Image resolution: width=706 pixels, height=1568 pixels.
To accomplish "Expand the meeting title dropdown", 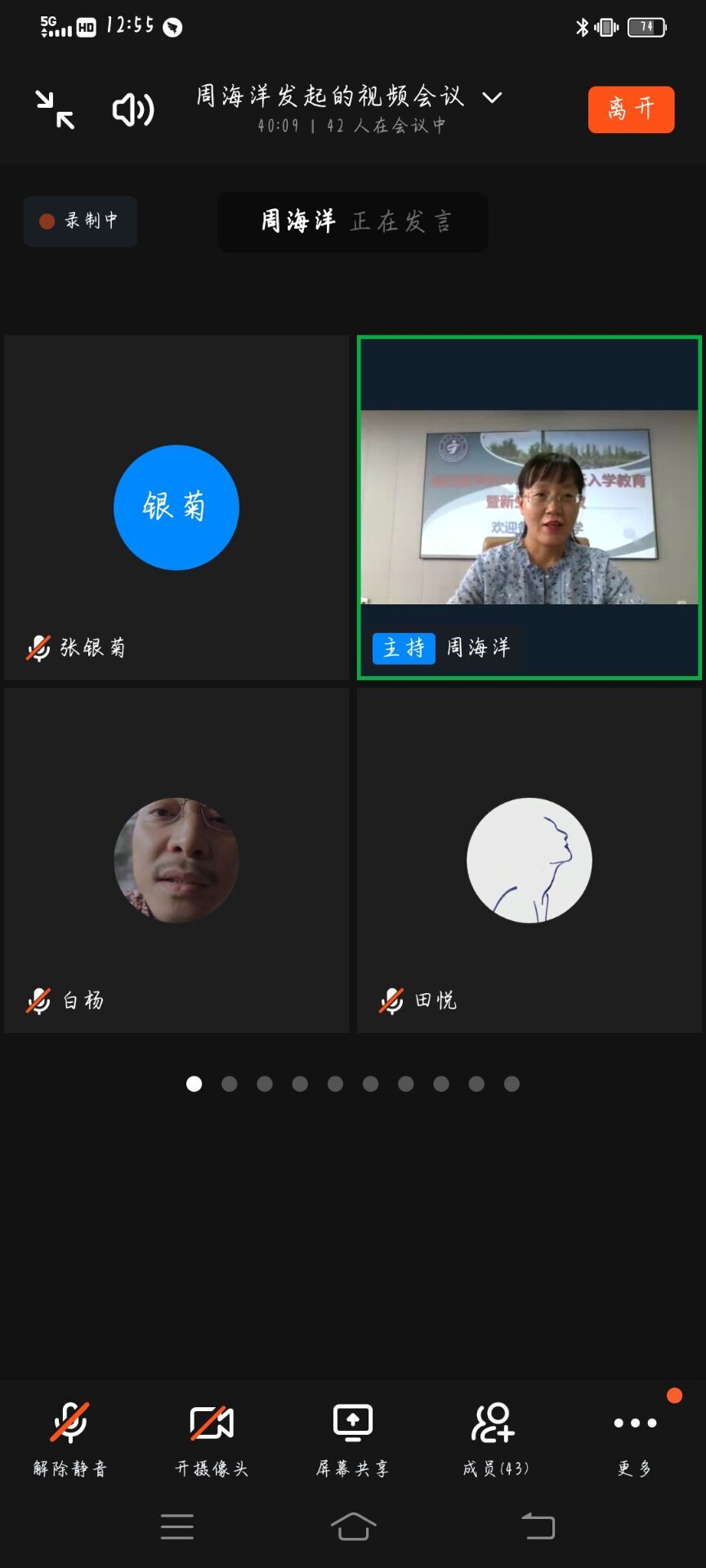I will click(x=492, y=97).
